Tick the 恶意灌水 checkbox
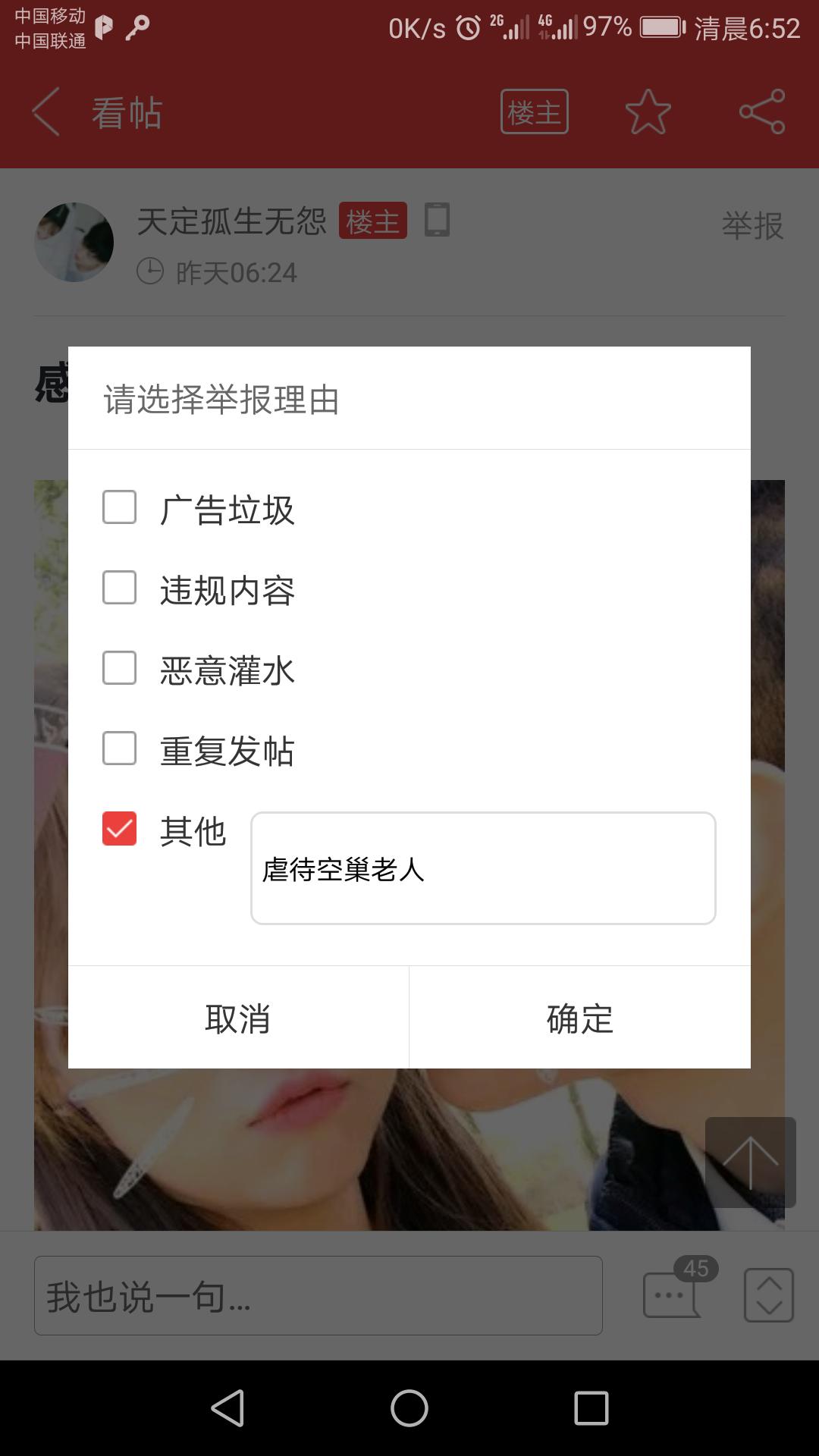The image size is (819, 1456). pyautogui.click(x=120, y=668)
